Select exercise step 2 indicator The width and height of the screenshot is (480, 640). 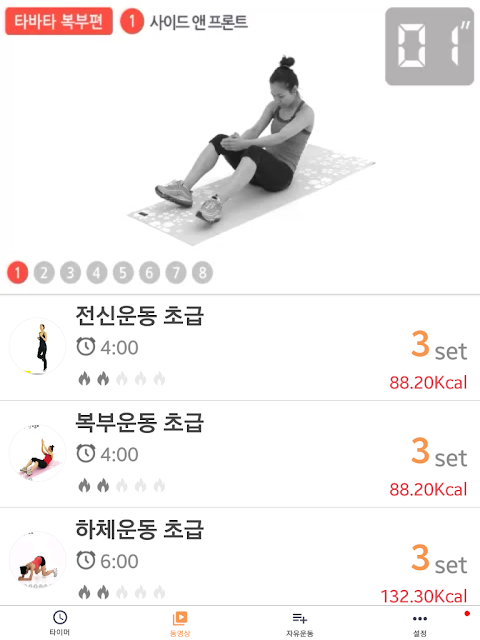tap(44, 272)
